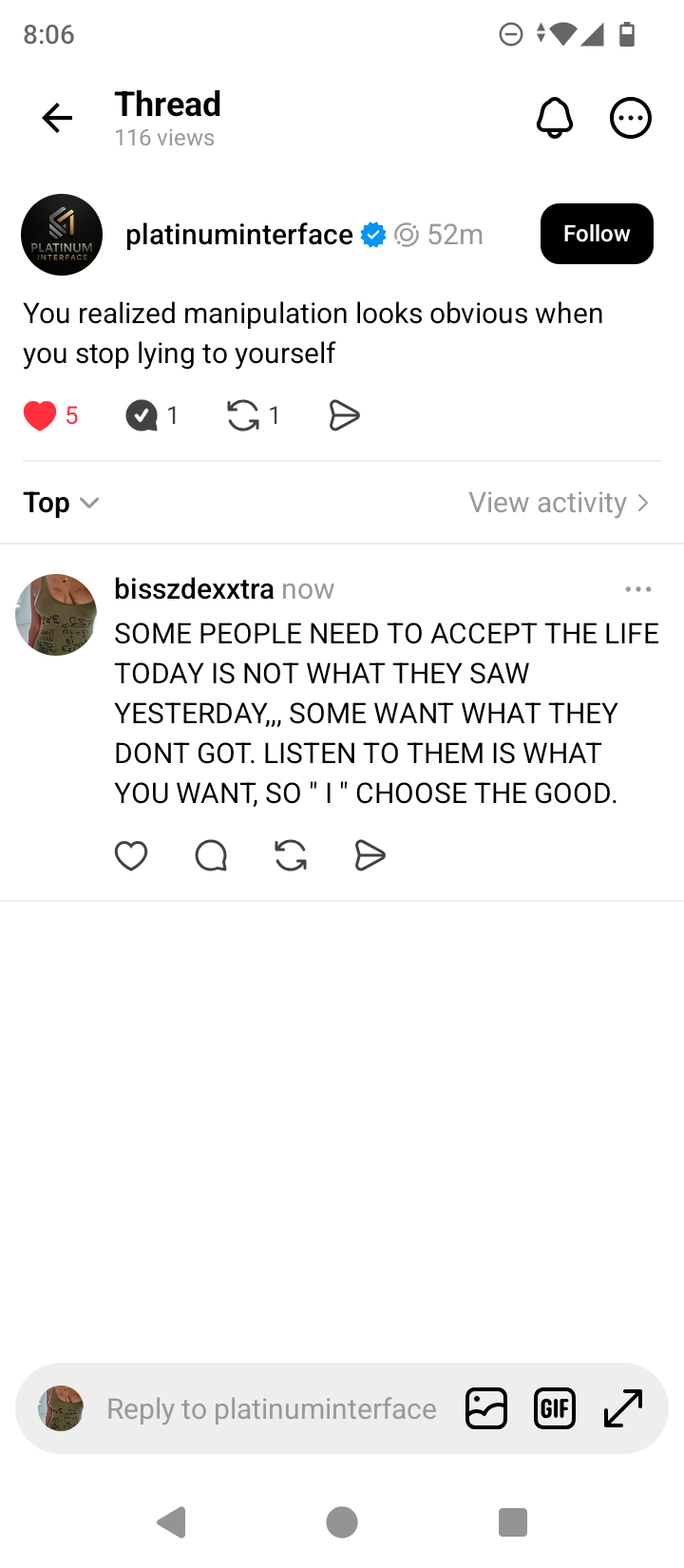Open the thread notifications bell
This screenshot has height=1568, width=684.
pyautogui.click(x=555, y=118)
